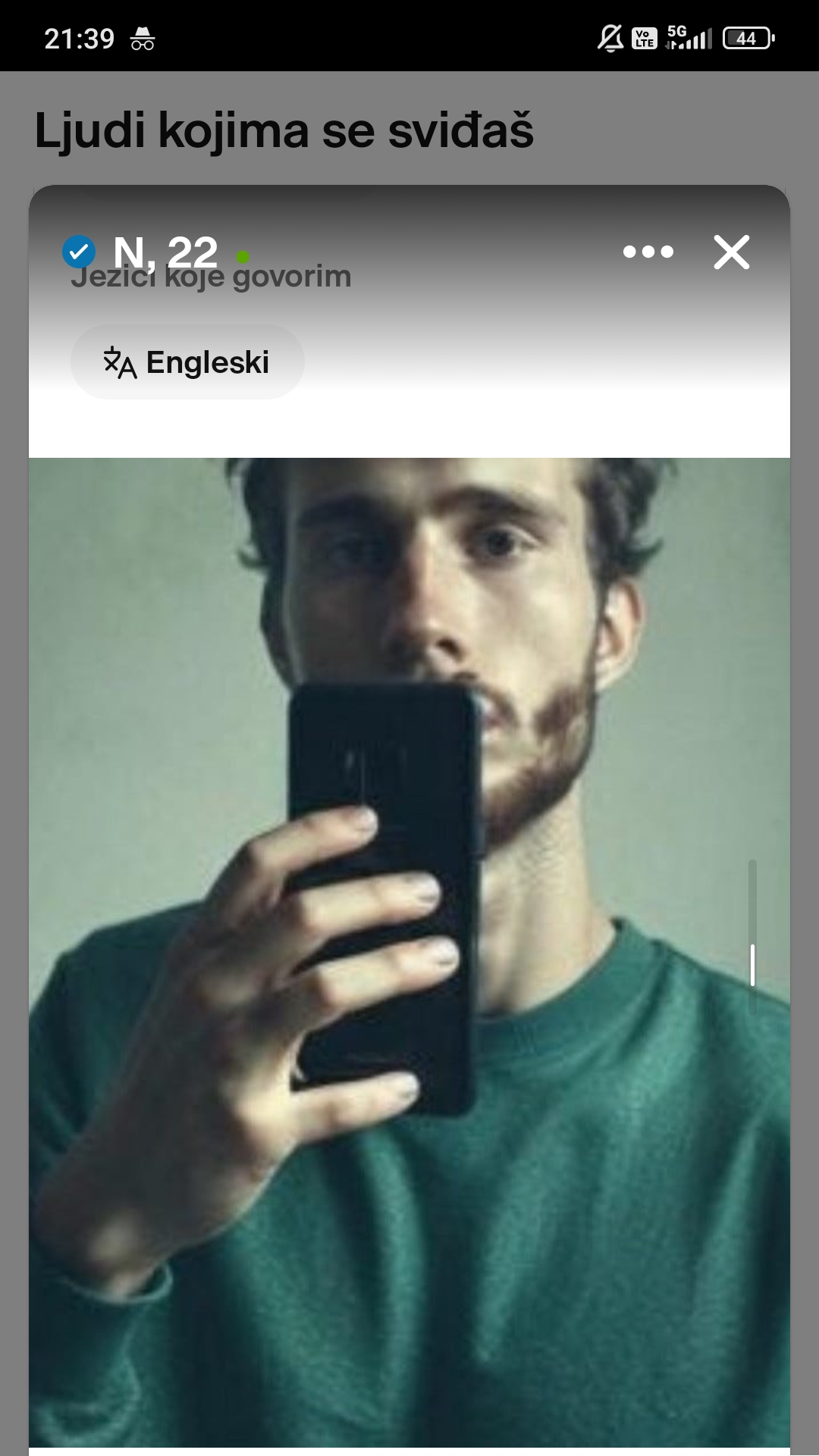Screen dimensions: 819x1456
Task: Open N's selfie photo
Action: coord(409,947)
